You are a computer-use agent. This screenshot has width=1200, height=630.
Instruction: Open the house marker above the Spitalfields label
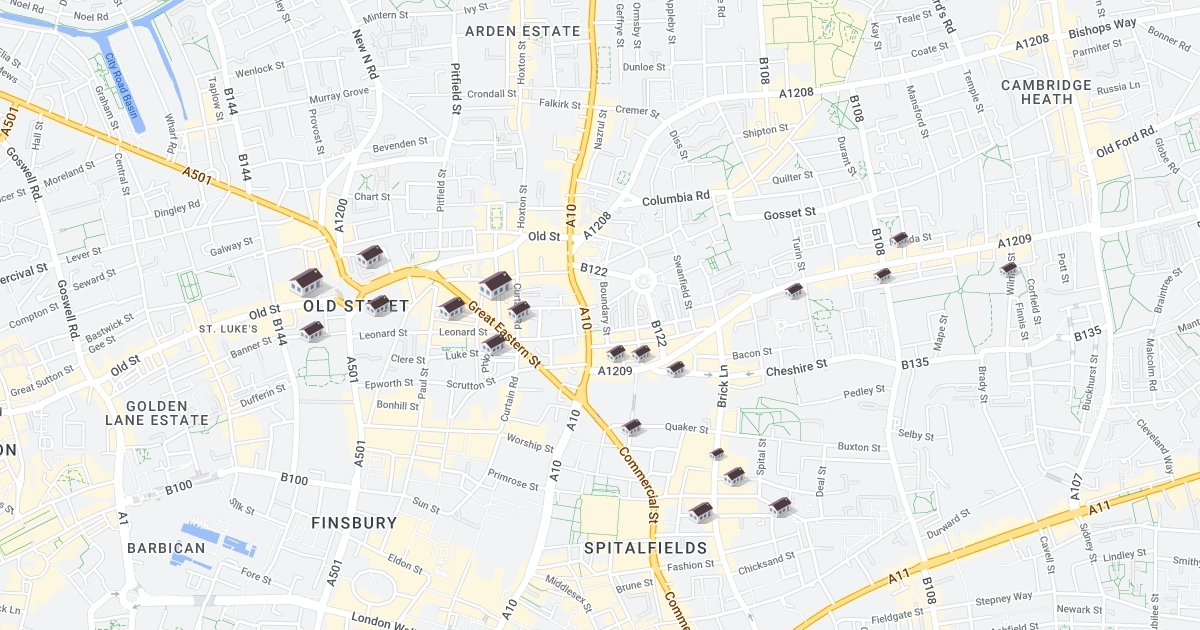click(x=701, y=511)
